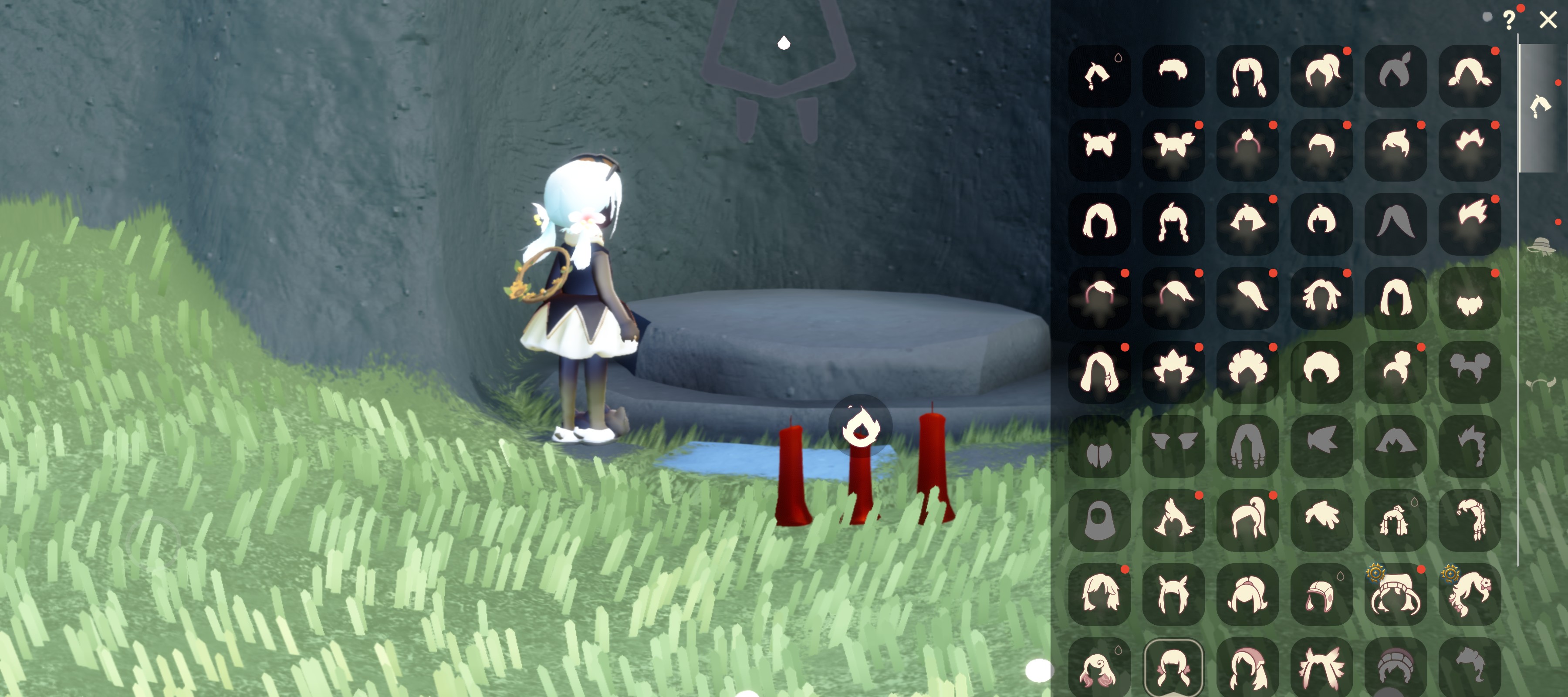Choose the hooded veil hairstyle
This screenshot has height=697, width=1568.
point(1099,521)
